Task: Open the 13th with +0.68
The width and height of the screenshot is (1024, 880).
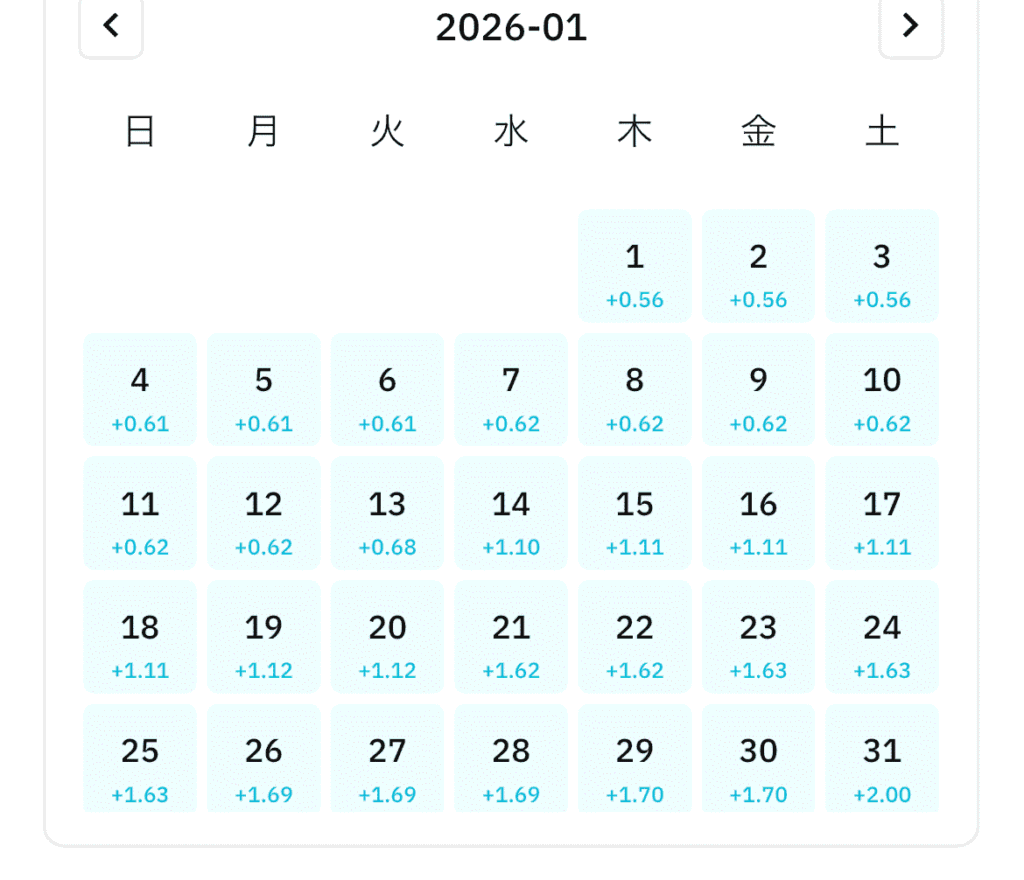Action: tap(387, 514)
